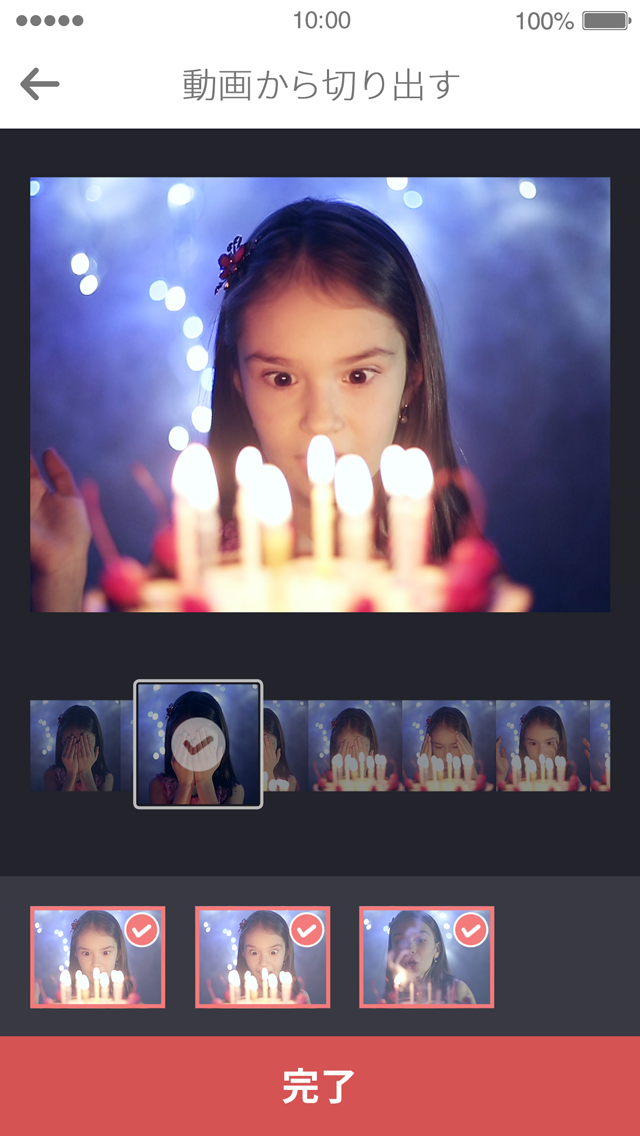Deselect the third chosen frame
Viewport: 640px width, 1136px height.
(x=470, y=931)
